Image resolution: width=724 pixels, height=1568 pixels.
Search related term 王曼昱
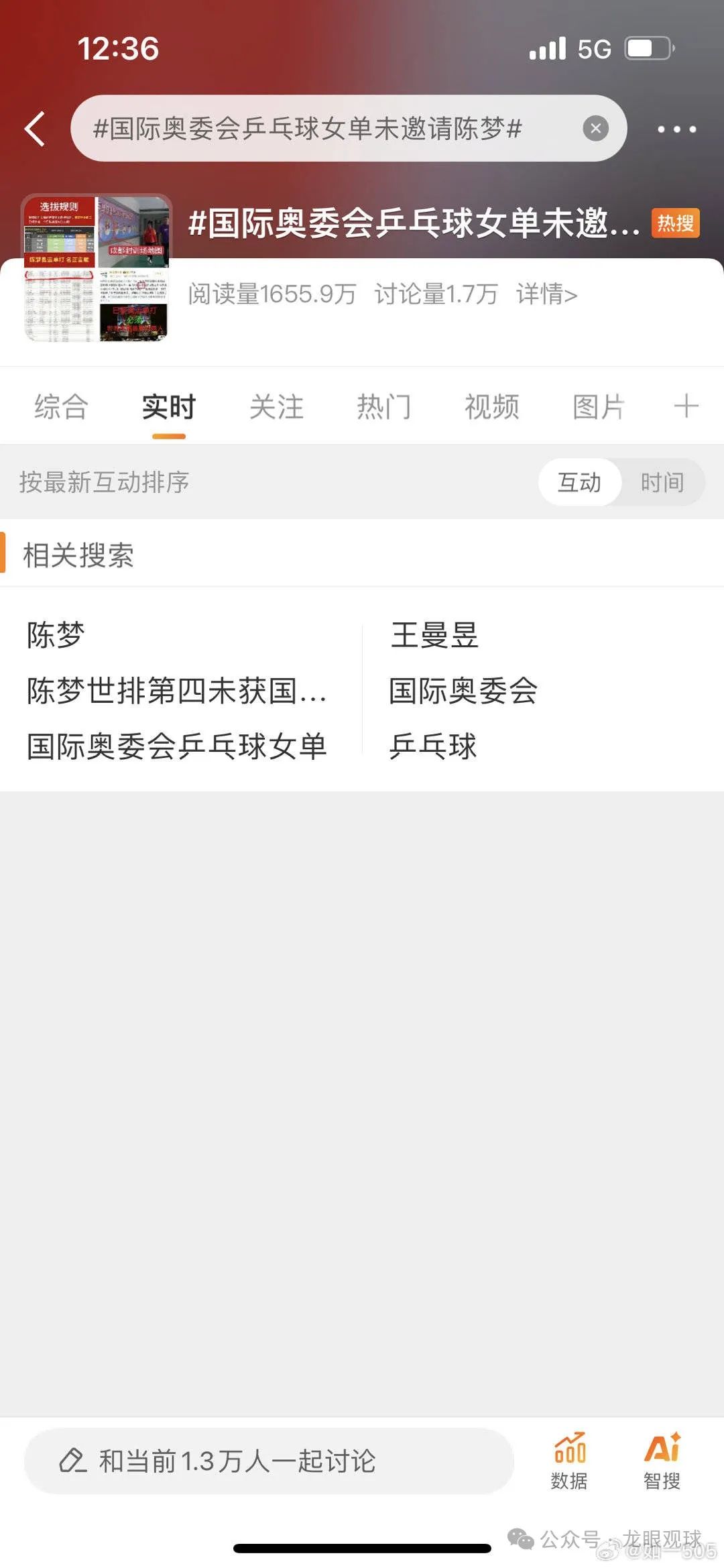[434, 635]
